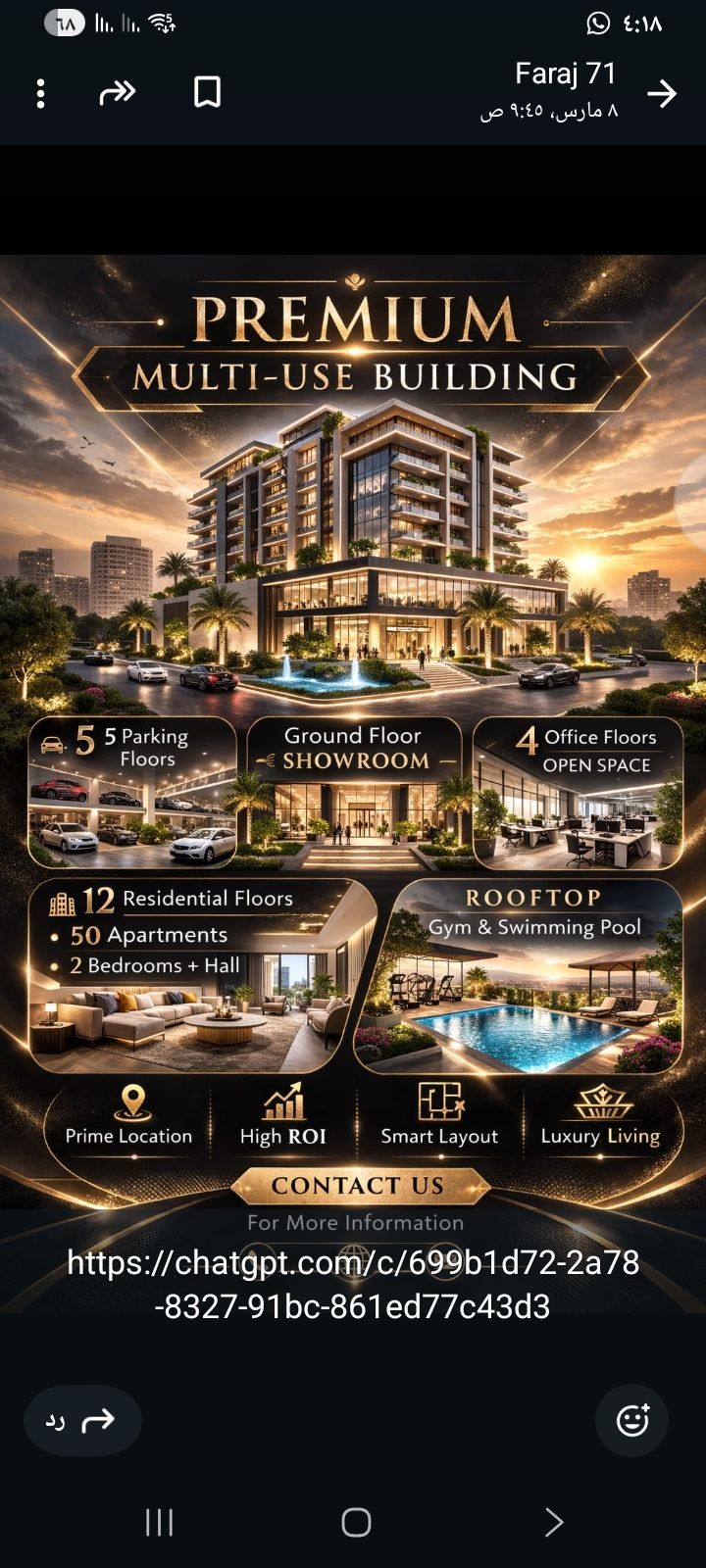This screenshot has width=706, height=1568.
Task: Open the three-dot overflow menu
Action: [40, 93]
